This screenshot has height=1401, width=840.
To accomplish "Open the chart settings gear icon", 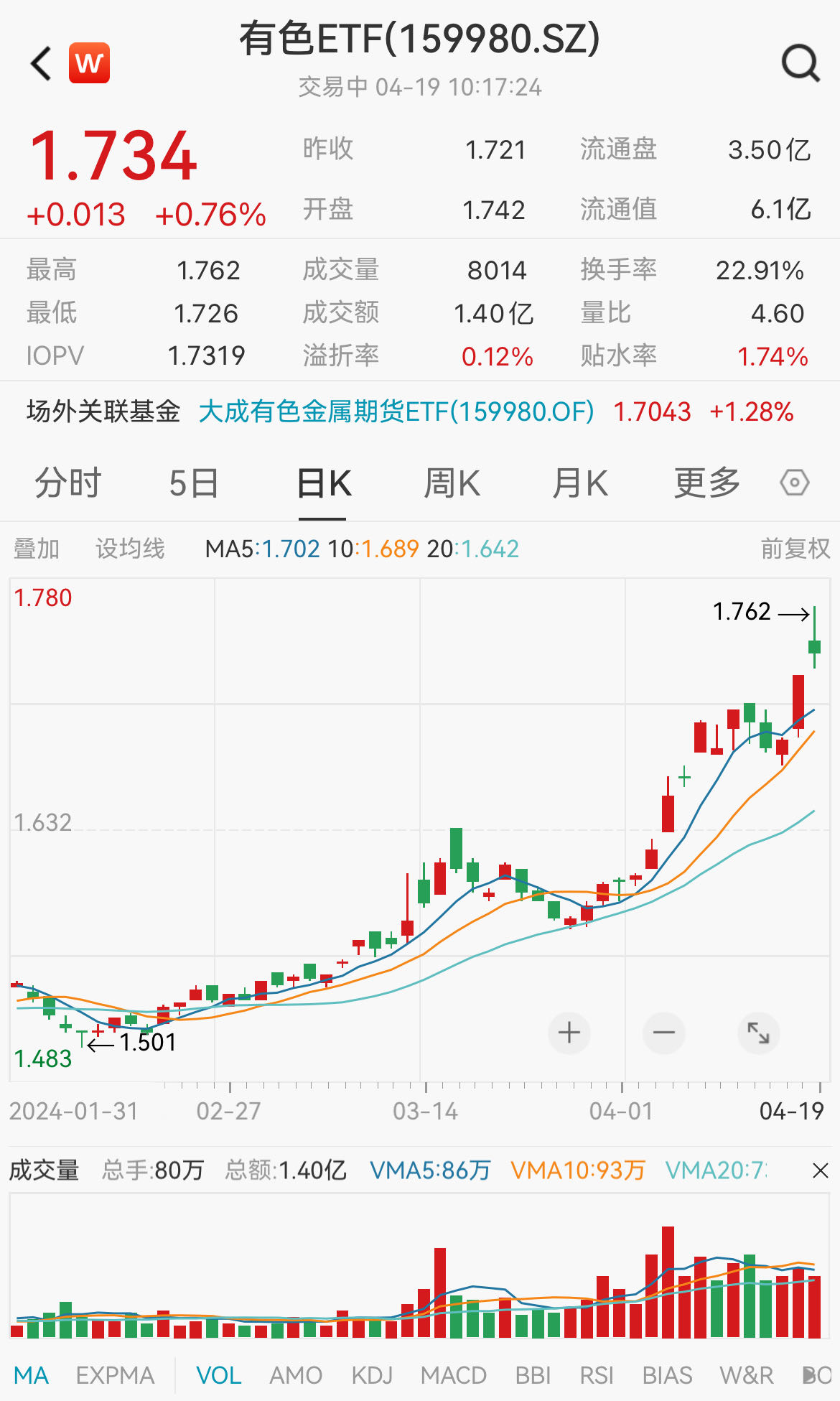I will point(794,484).
